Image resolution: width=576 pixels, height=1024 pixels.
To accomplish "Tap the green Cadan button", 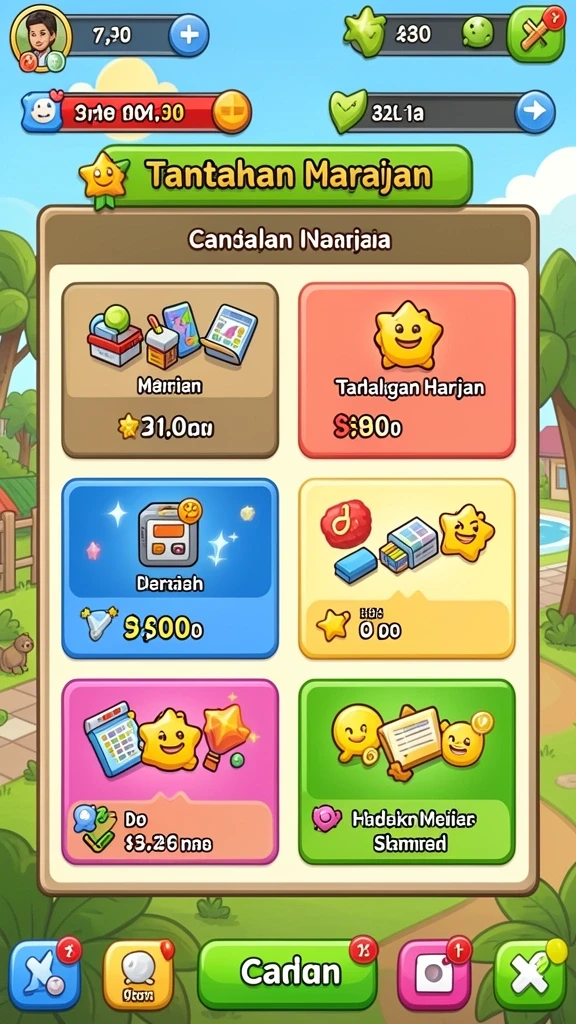I will pyautogui.click(x=287, y=974).
